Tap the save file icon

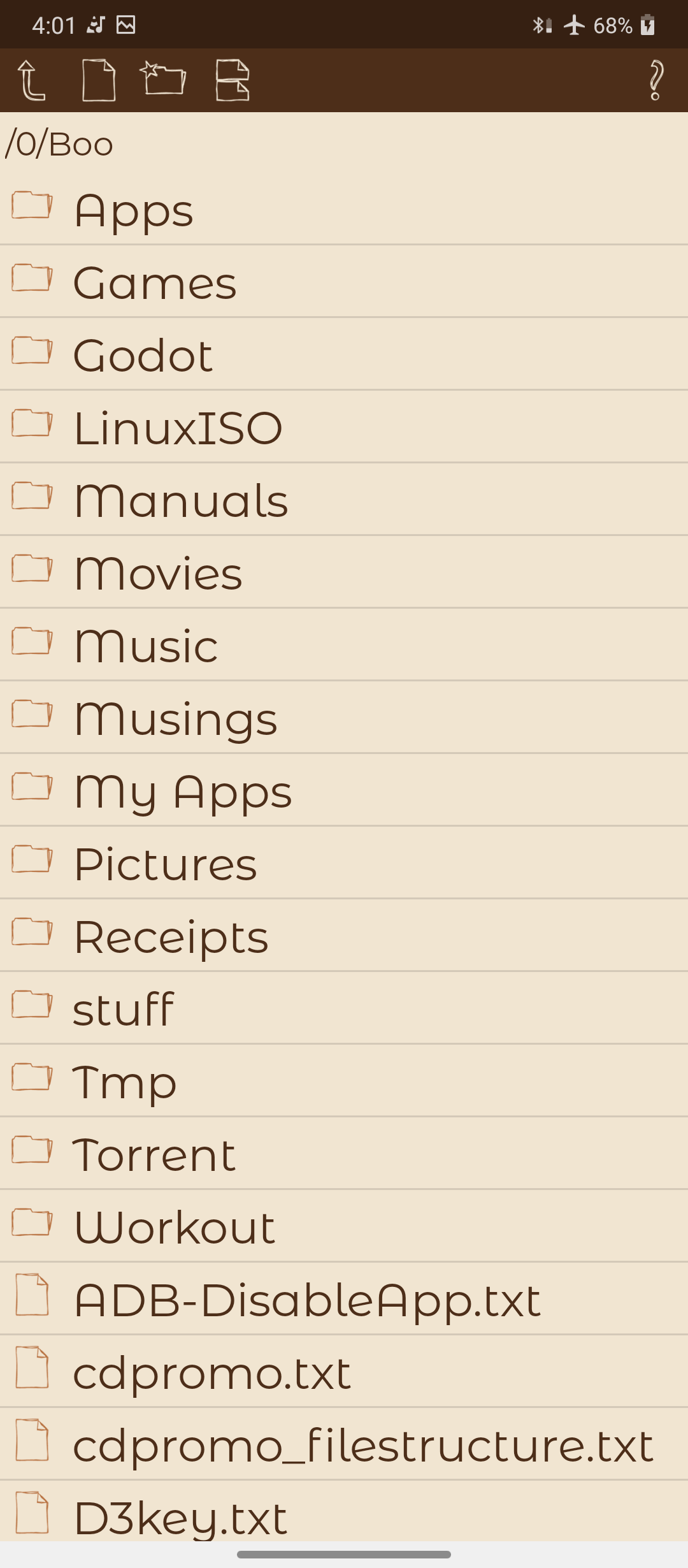[x=233, y=80]
